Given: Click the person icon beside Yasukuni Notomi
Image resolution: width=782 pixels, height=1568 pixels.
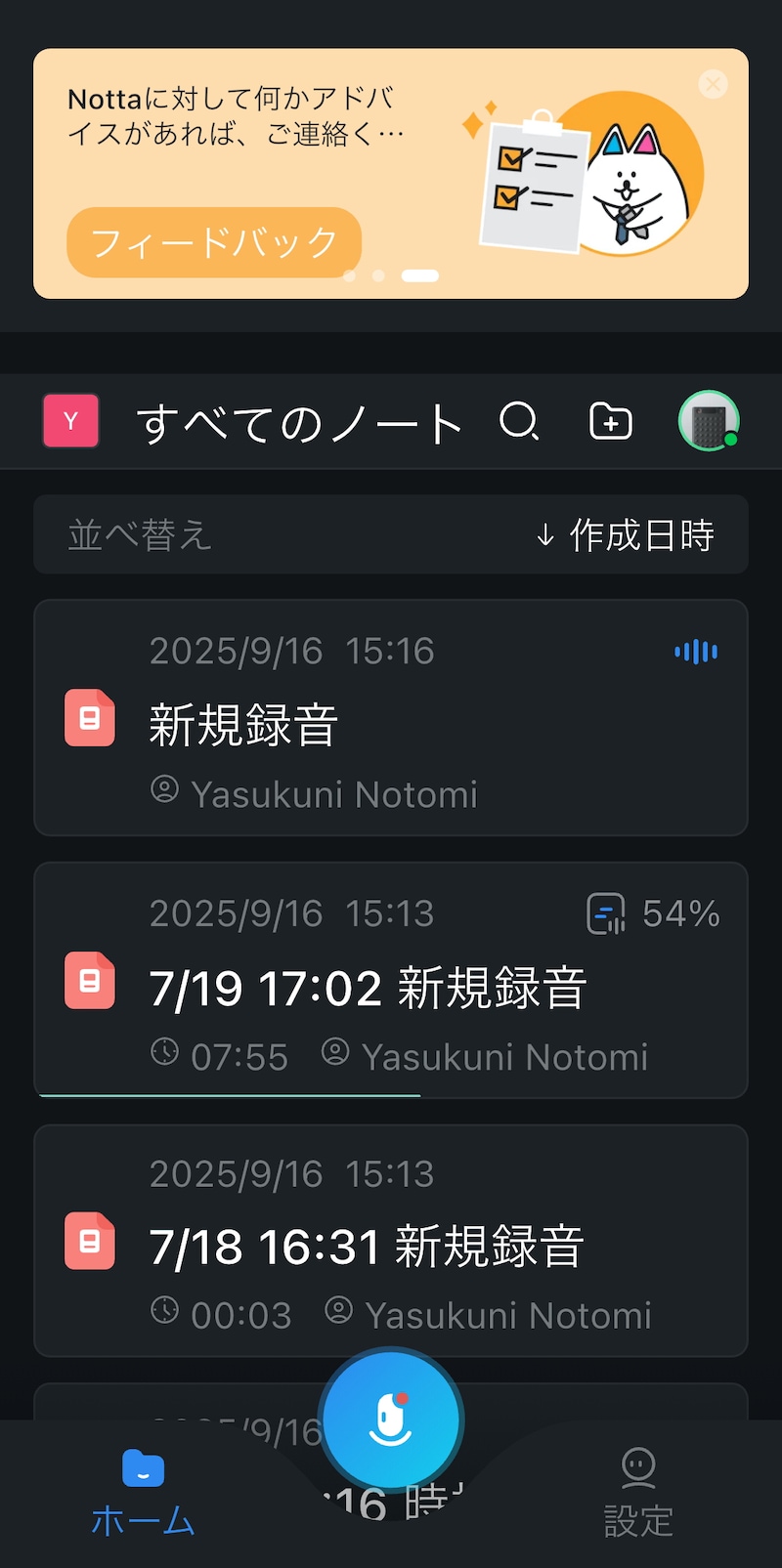Looking at the screenshot, I should coord(336,1055).
